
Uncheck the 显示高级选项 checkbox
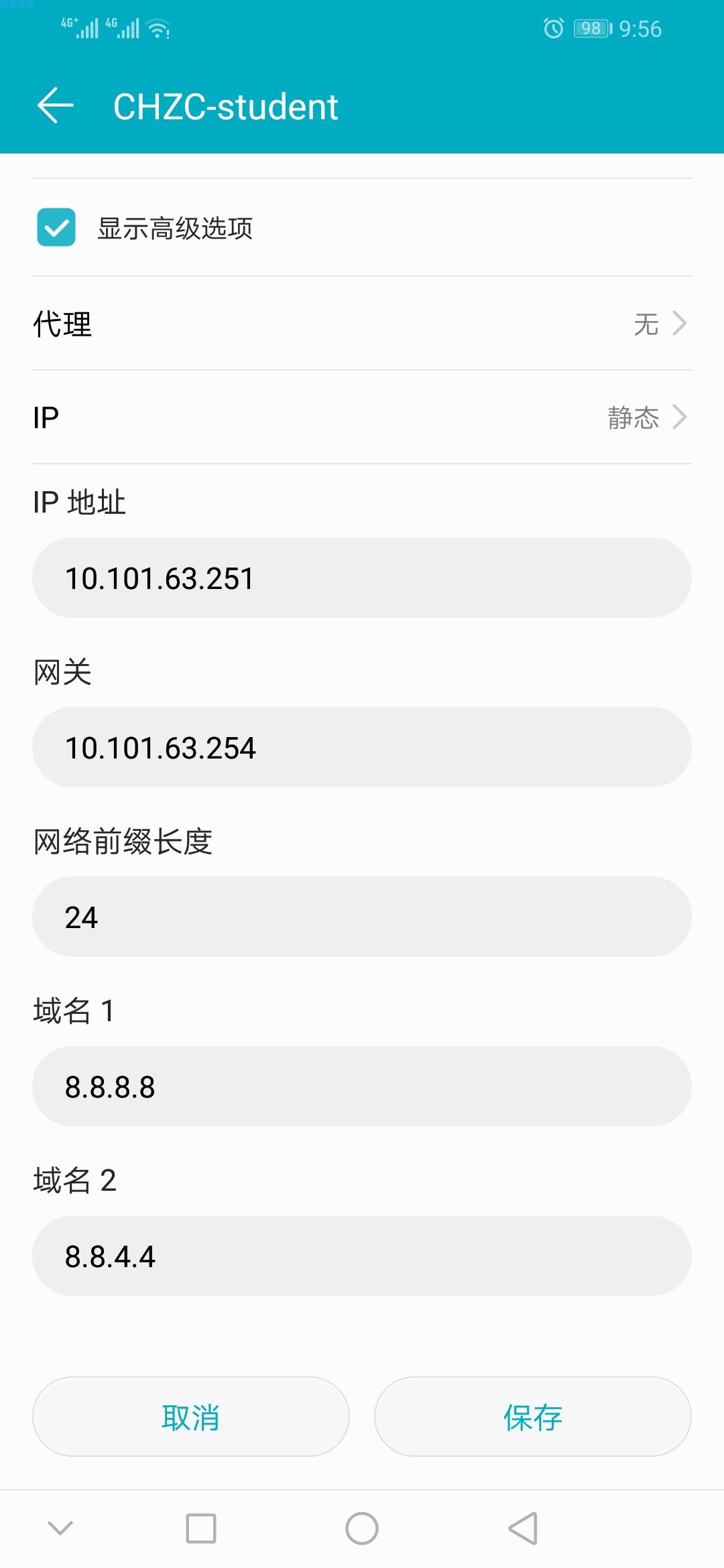point(56,227)
